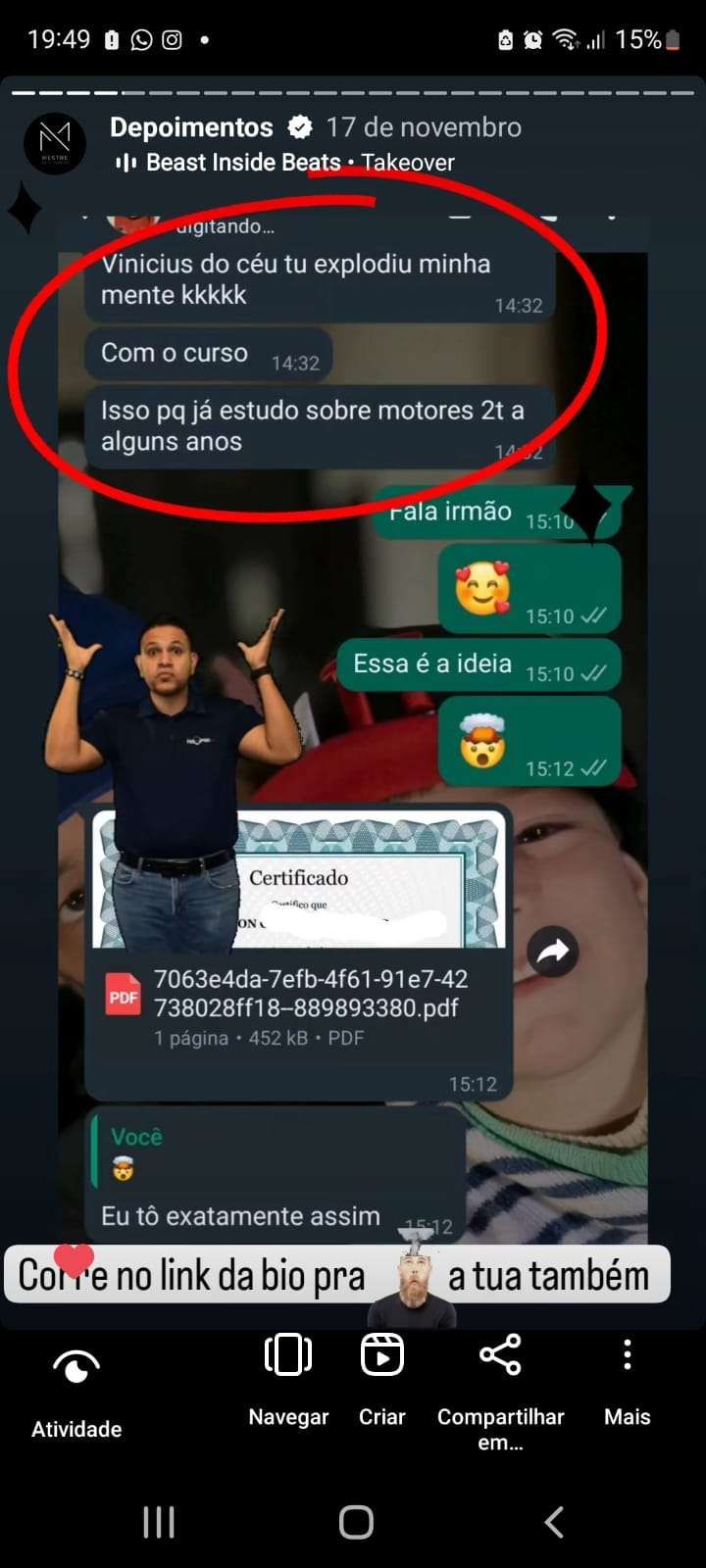
Task: Tap the Criar reel button
Action: [x=381, y=1380]
